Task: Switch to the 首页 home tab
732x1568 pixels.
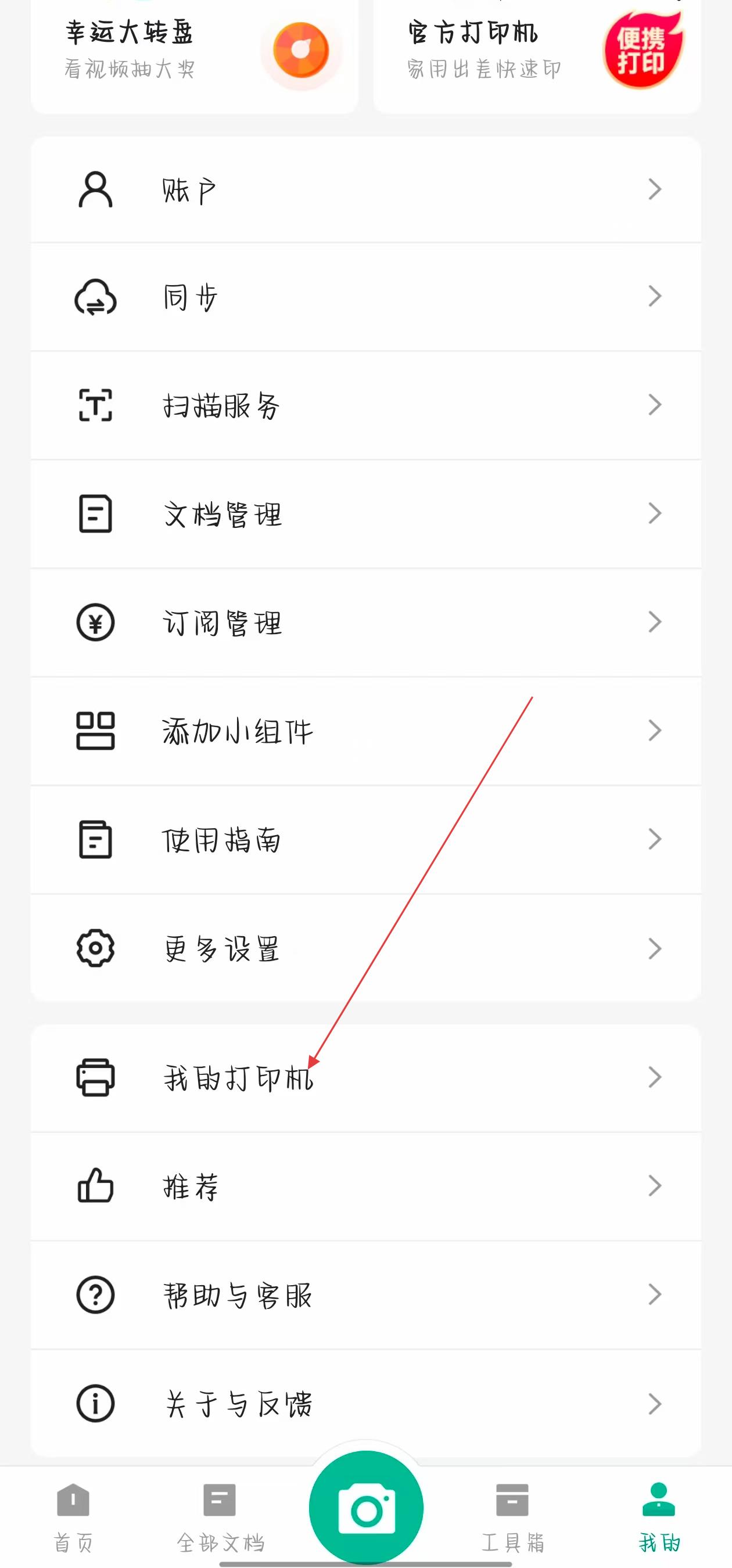Action: click(x=73, y=1516)
